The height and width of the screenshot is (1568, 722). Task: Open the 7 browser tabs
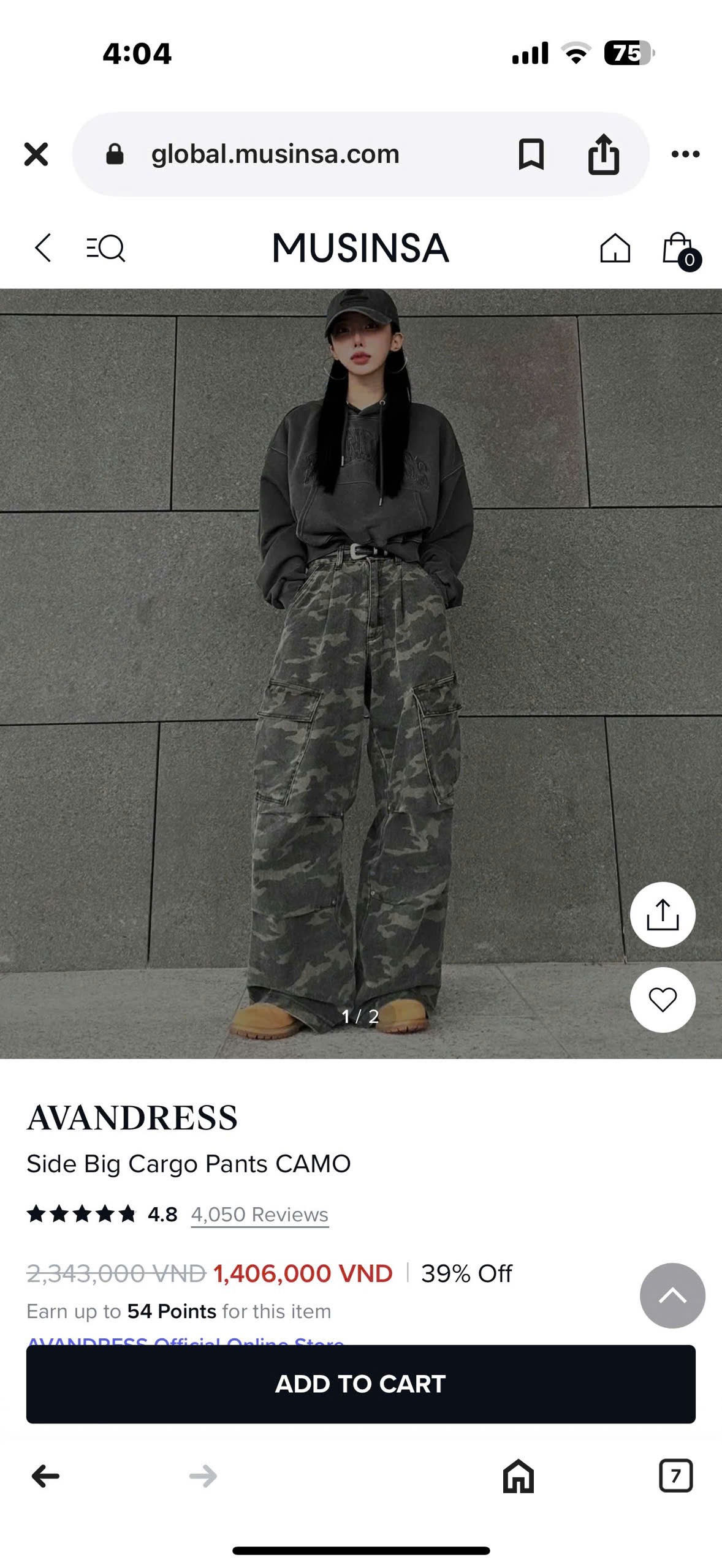[675, 1476]
